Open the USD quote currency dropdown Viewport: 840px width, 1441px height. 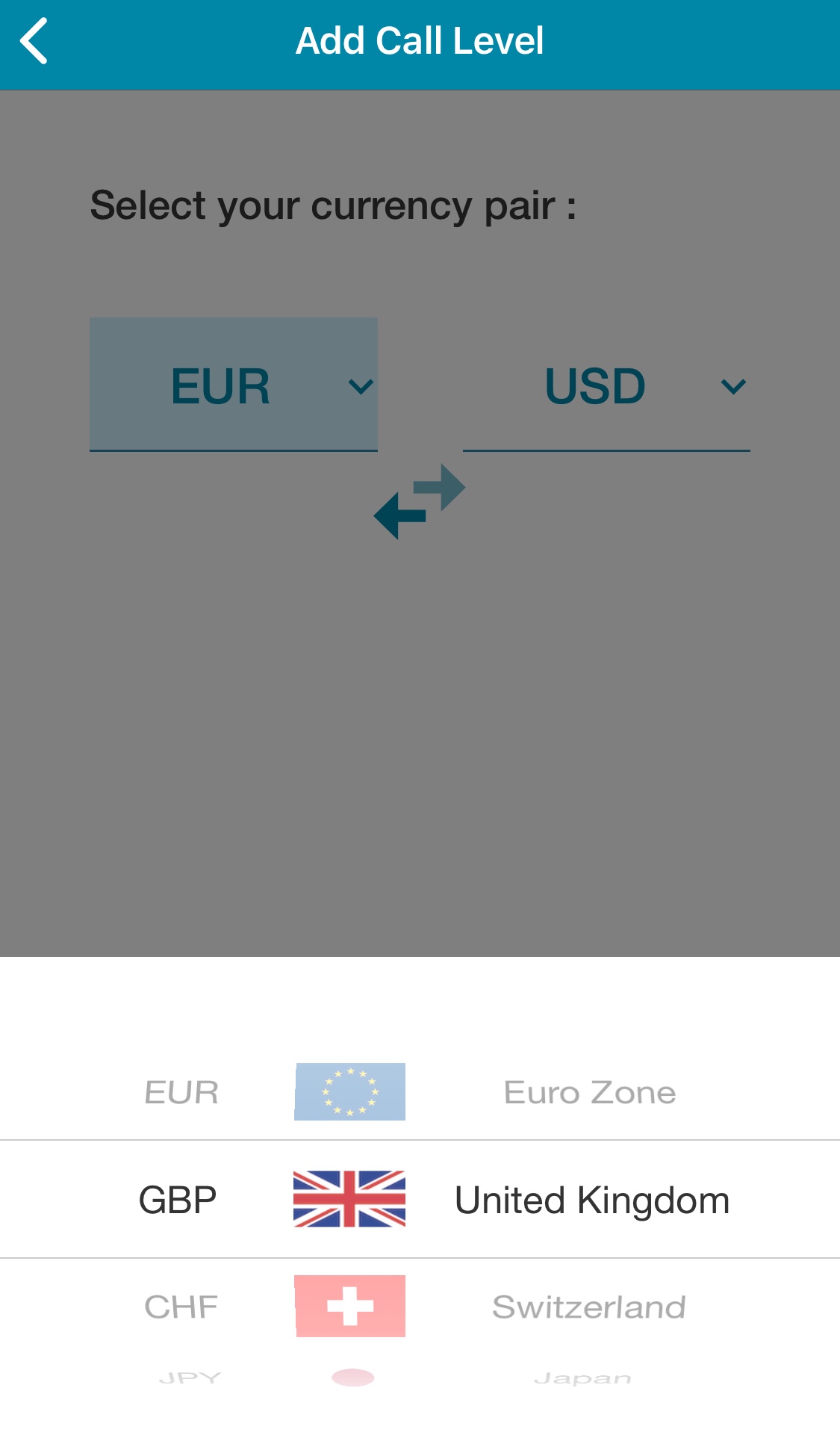(606, 385)
